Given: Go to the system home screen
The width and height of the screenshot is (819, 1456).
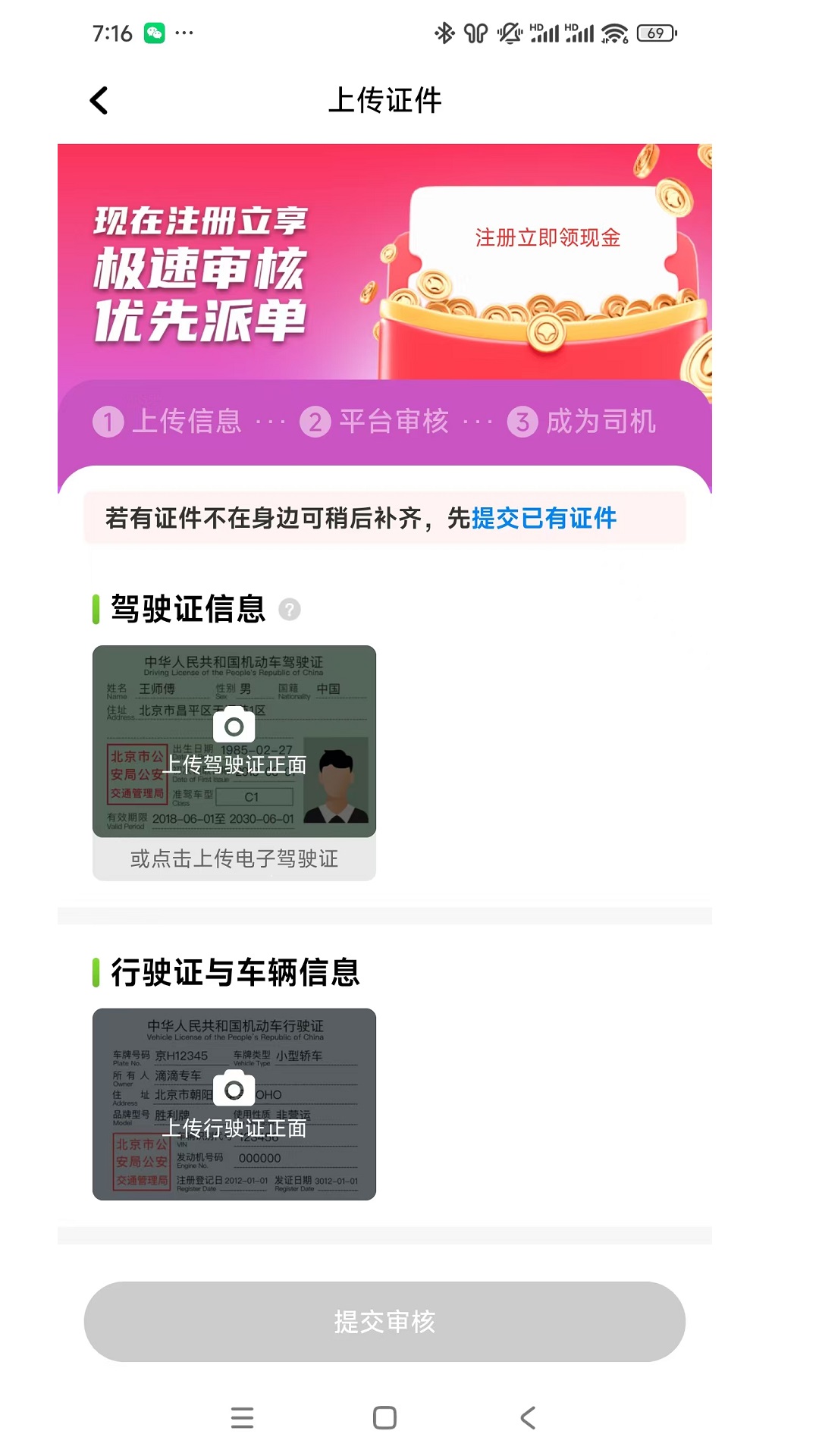Looking at the screenshot, I should click(x=384, y=1417).
